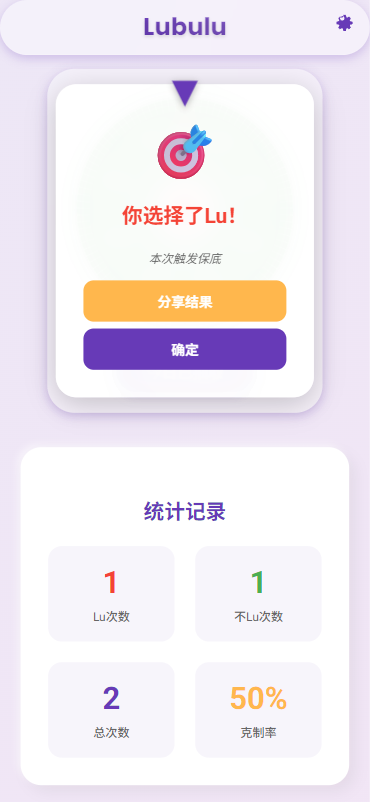Tap the 分享结果 share button
The image size is (370, 802).
point(185,301)
